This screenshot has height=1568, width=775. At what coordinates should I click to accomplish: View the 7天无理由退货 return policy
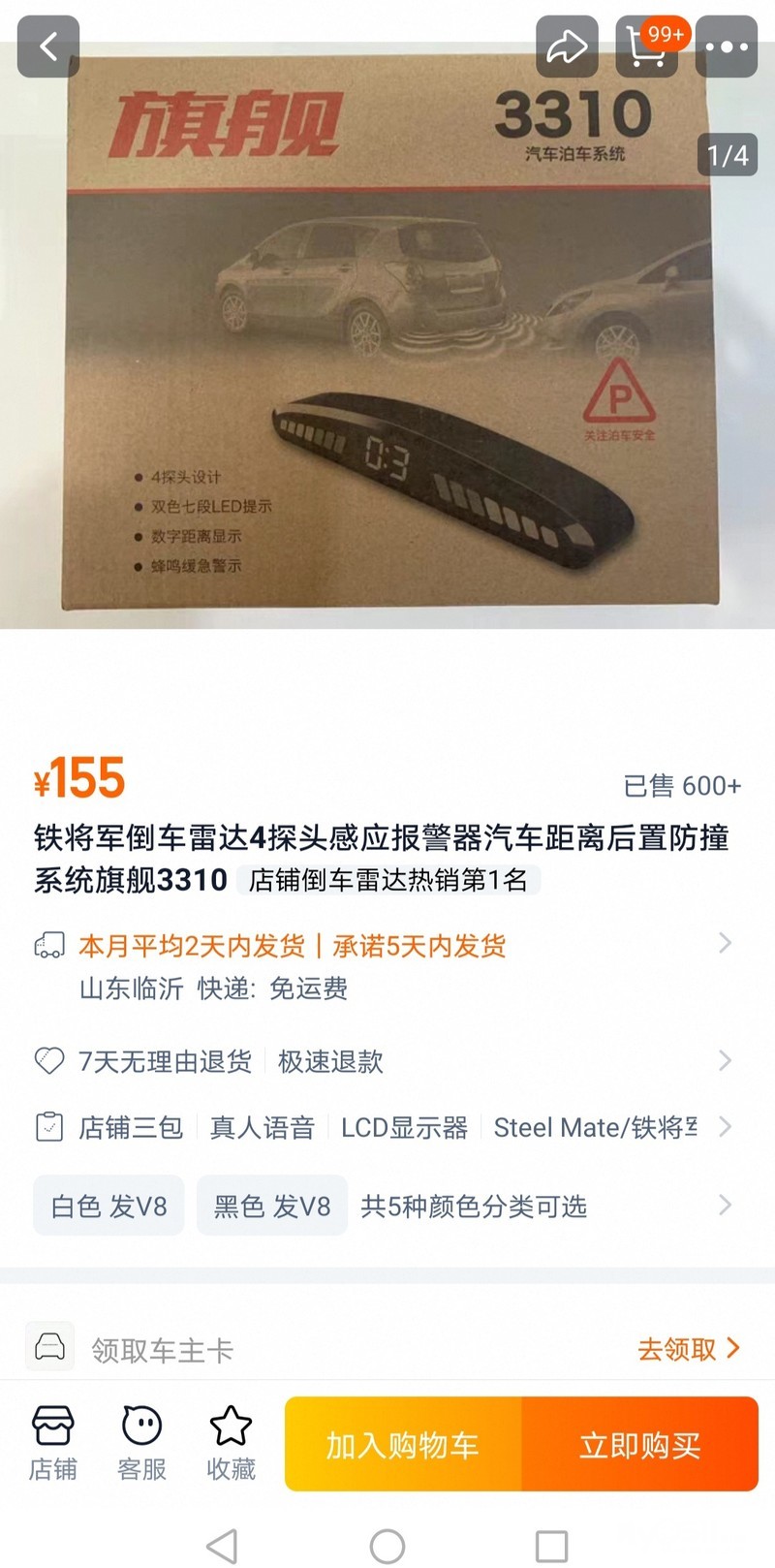[x=387, y=1061]
